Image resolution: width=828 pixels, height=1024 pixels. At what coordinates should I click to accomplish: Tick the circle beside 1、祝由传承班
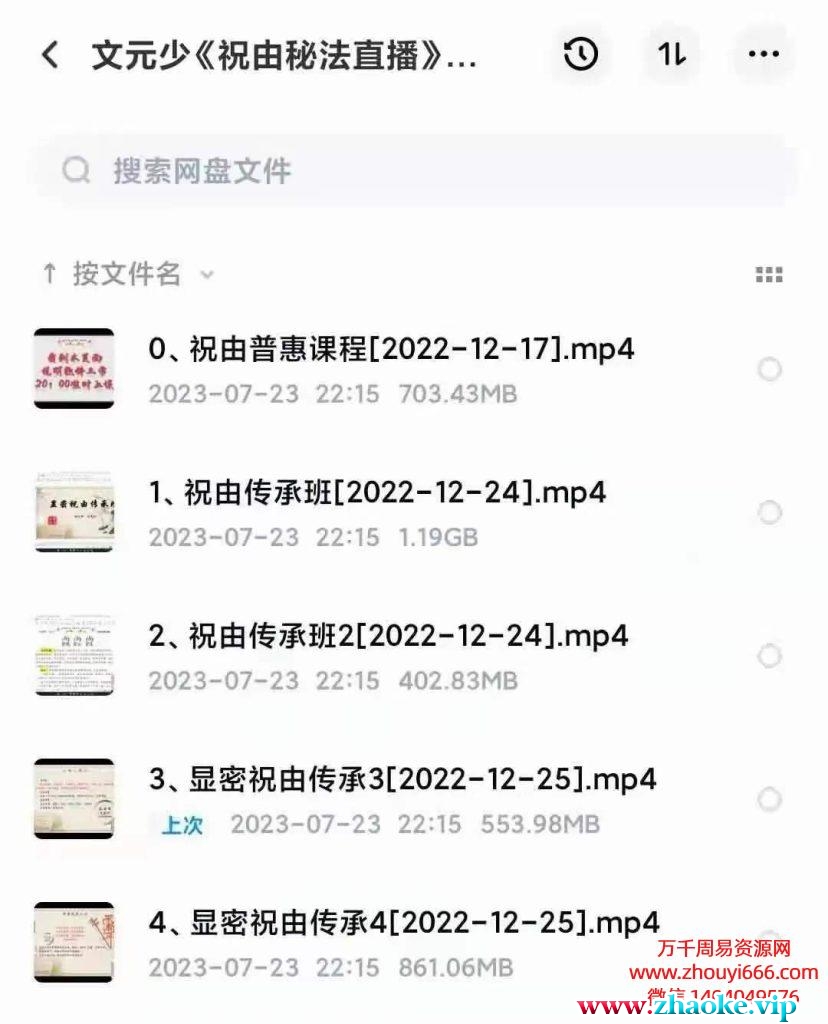[769, 513]
